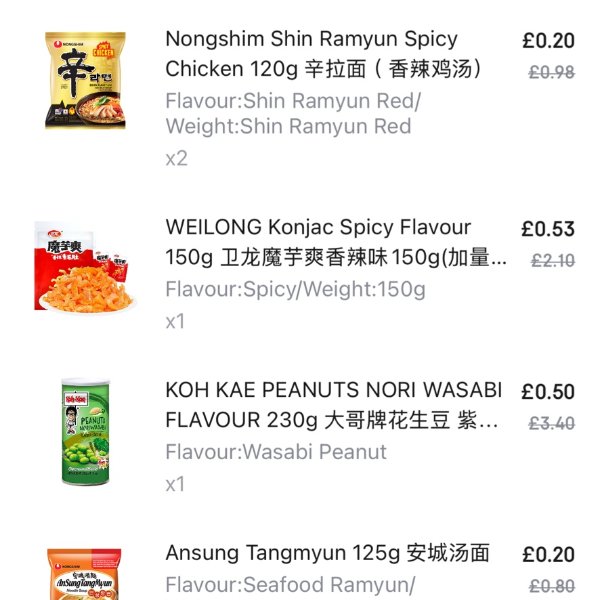The image size is (600, 600).
Task: Open KOH KAE Peanuts Nori Wasabi item
Action: click(333, 405)
